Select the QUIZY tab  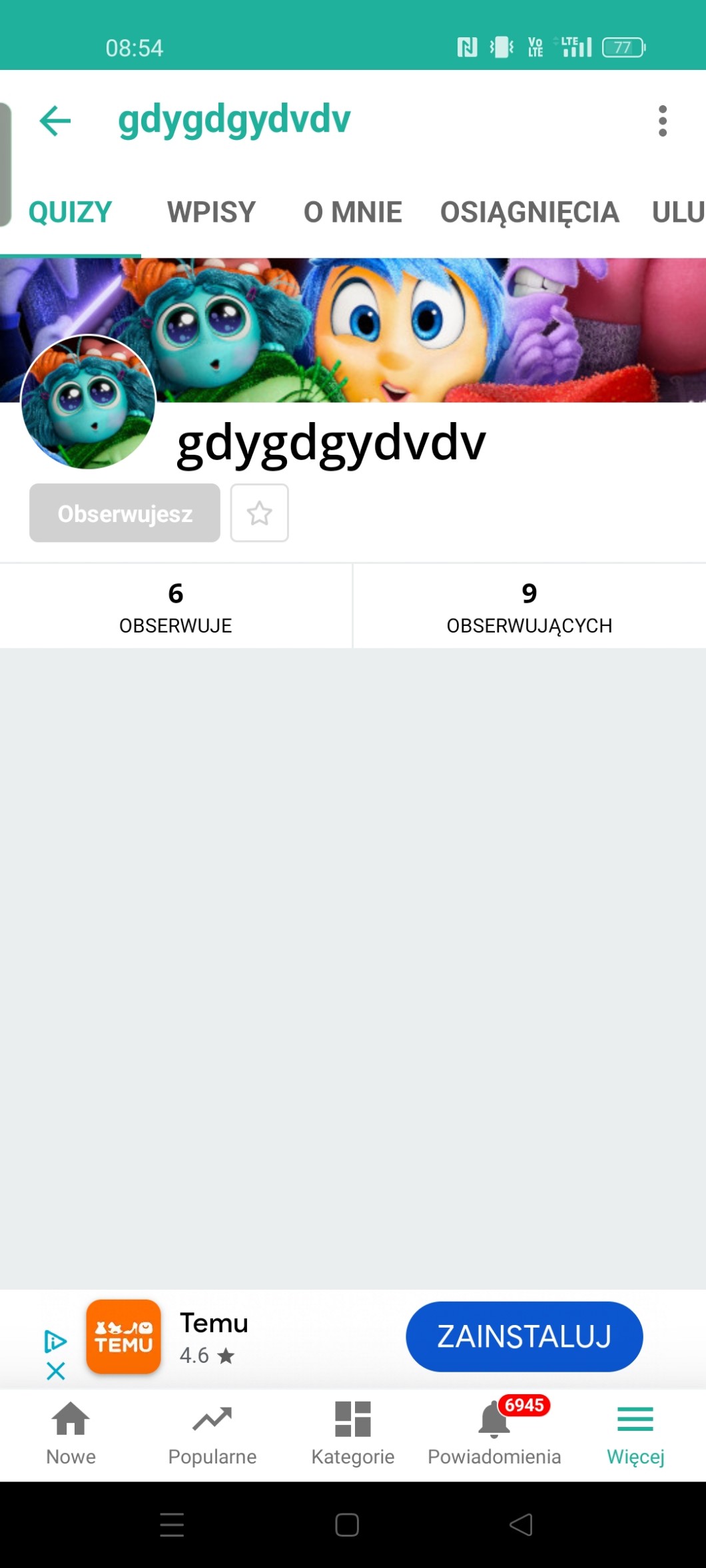point(70,212)
